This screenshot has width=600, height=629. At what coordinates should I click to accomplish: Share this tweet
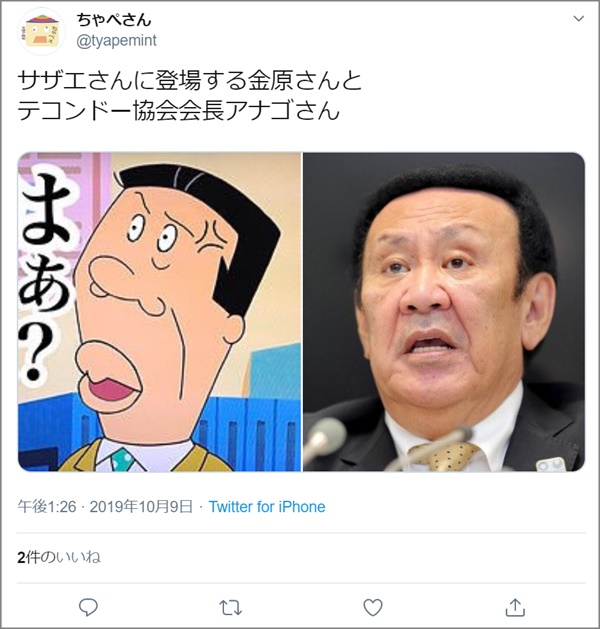(515, 606)
